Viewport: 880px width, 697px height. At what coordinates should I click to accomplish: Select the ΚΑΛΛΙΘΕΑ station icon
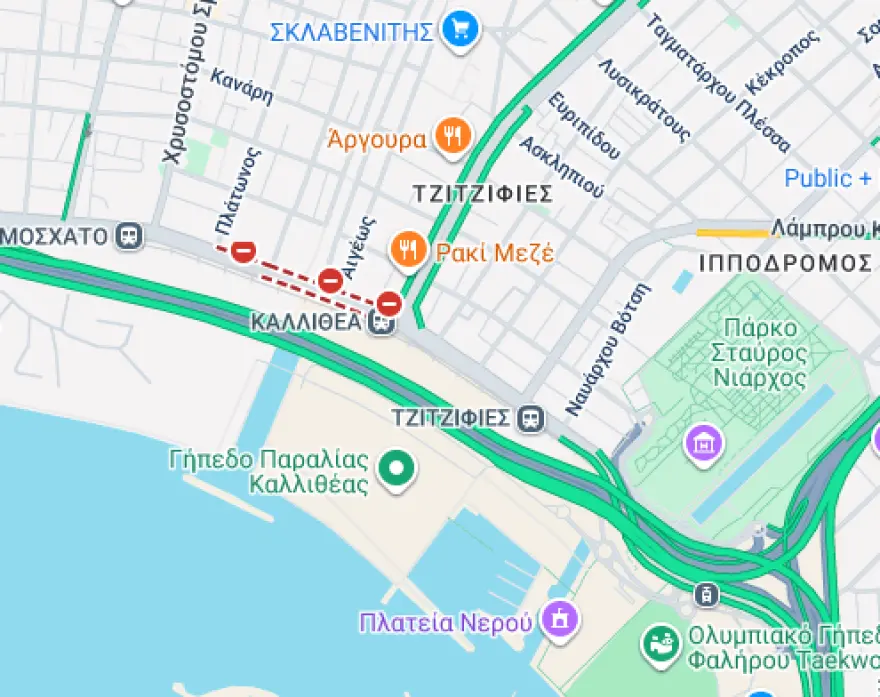(x=380, y=323)
